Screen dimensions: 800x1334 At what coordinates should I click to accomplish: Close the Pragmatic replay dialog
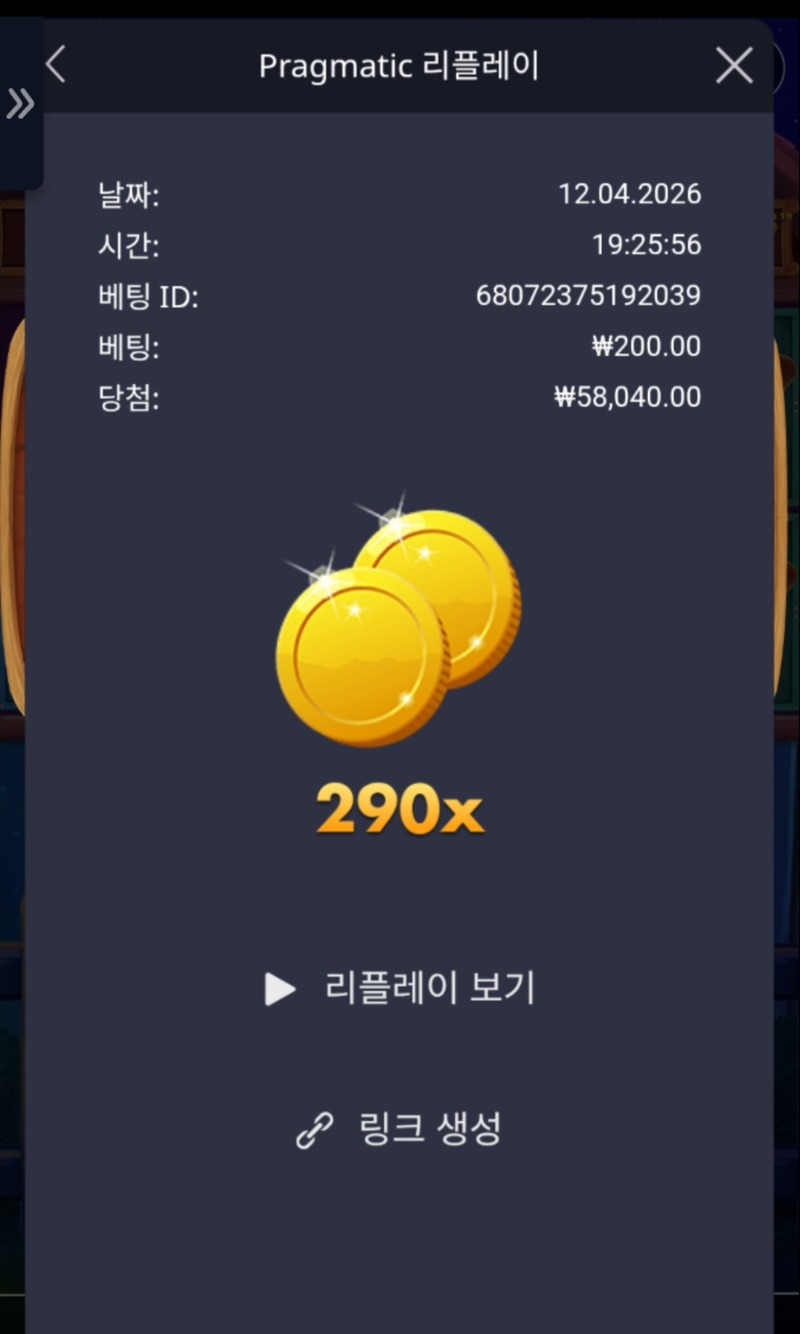734,66
